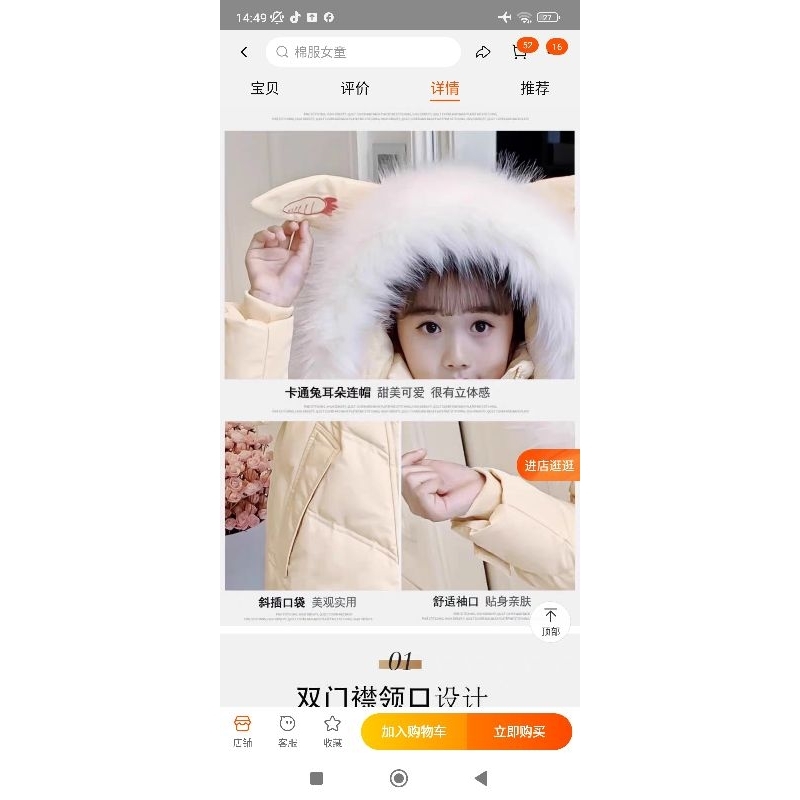Viewport: 800px width, 800px height.
Task: Share this product
Action: click(483, 52)
